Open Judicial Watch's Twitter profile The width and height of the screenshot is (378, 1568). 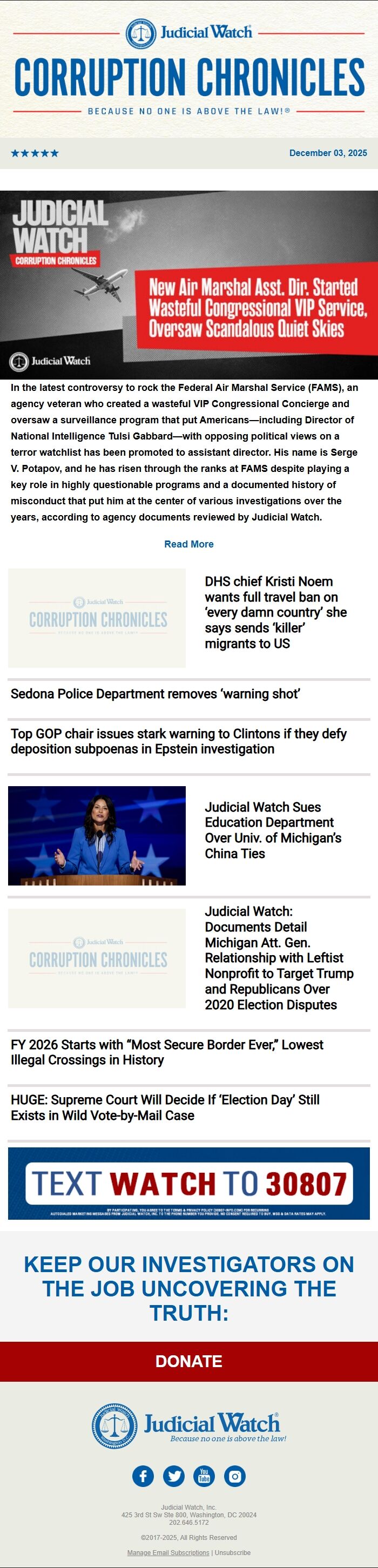pyautogui.click(x=174, y=1476)
